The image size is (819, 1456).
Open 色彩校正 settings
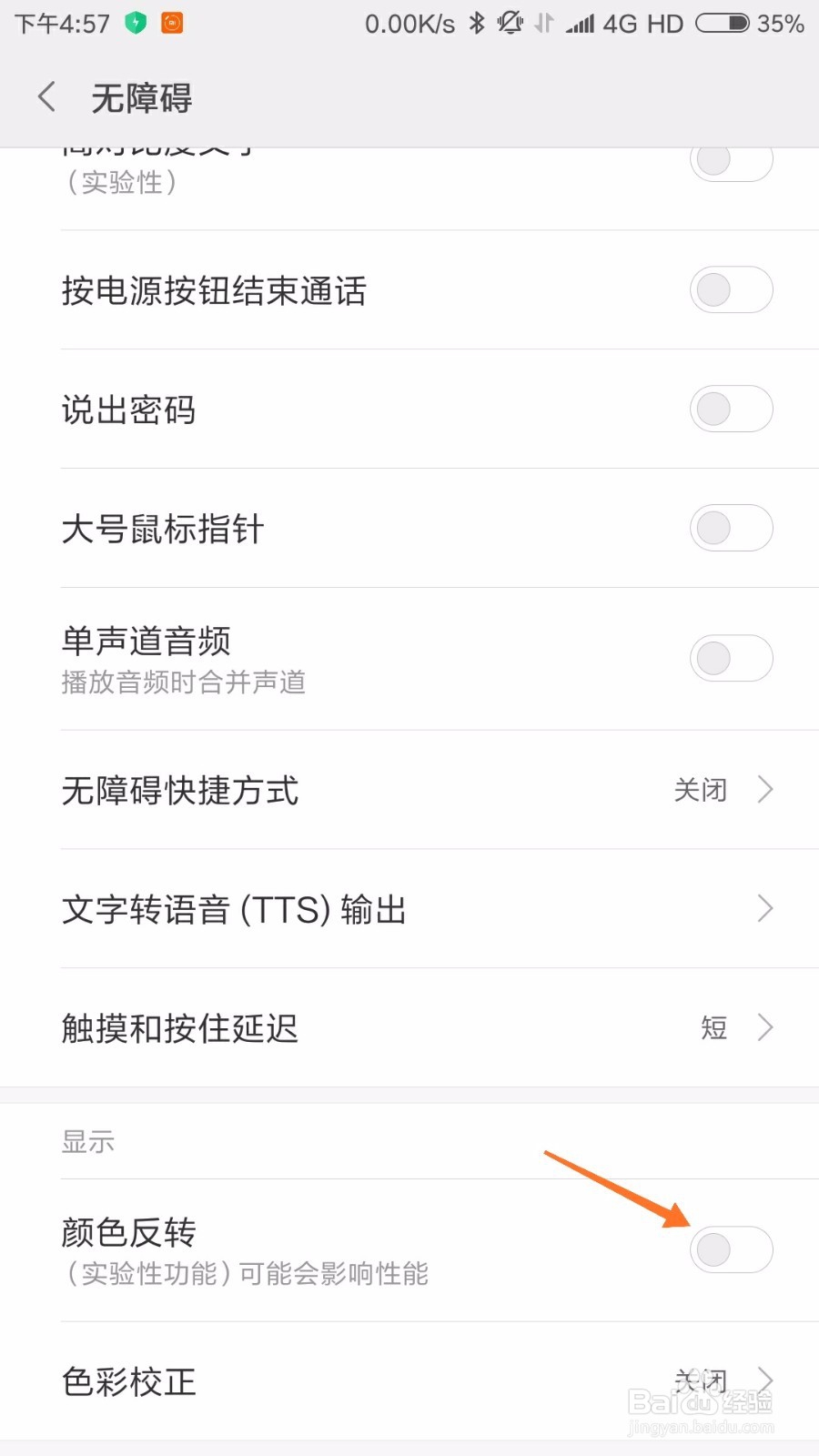click(409, 1381)
